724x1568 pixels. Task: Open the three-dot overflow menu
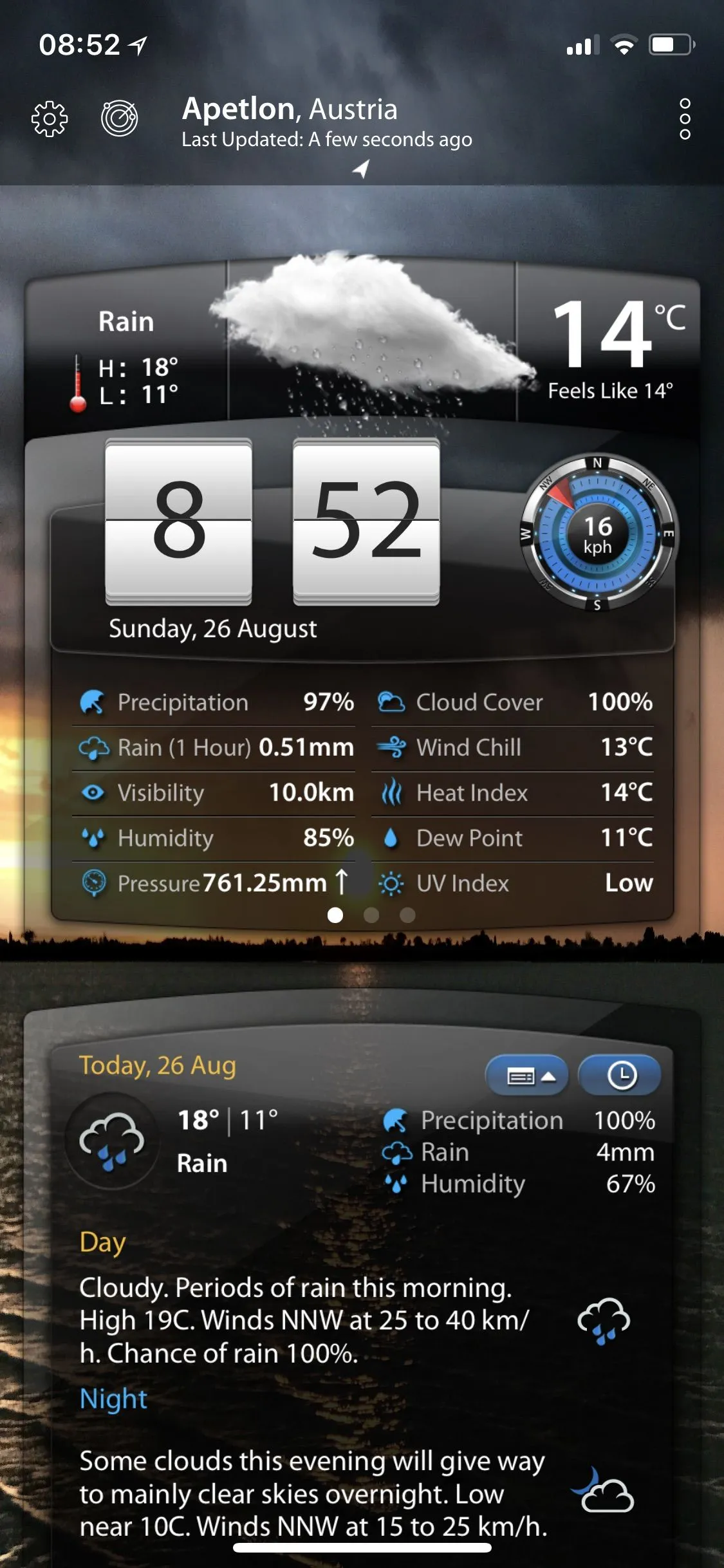685,119
